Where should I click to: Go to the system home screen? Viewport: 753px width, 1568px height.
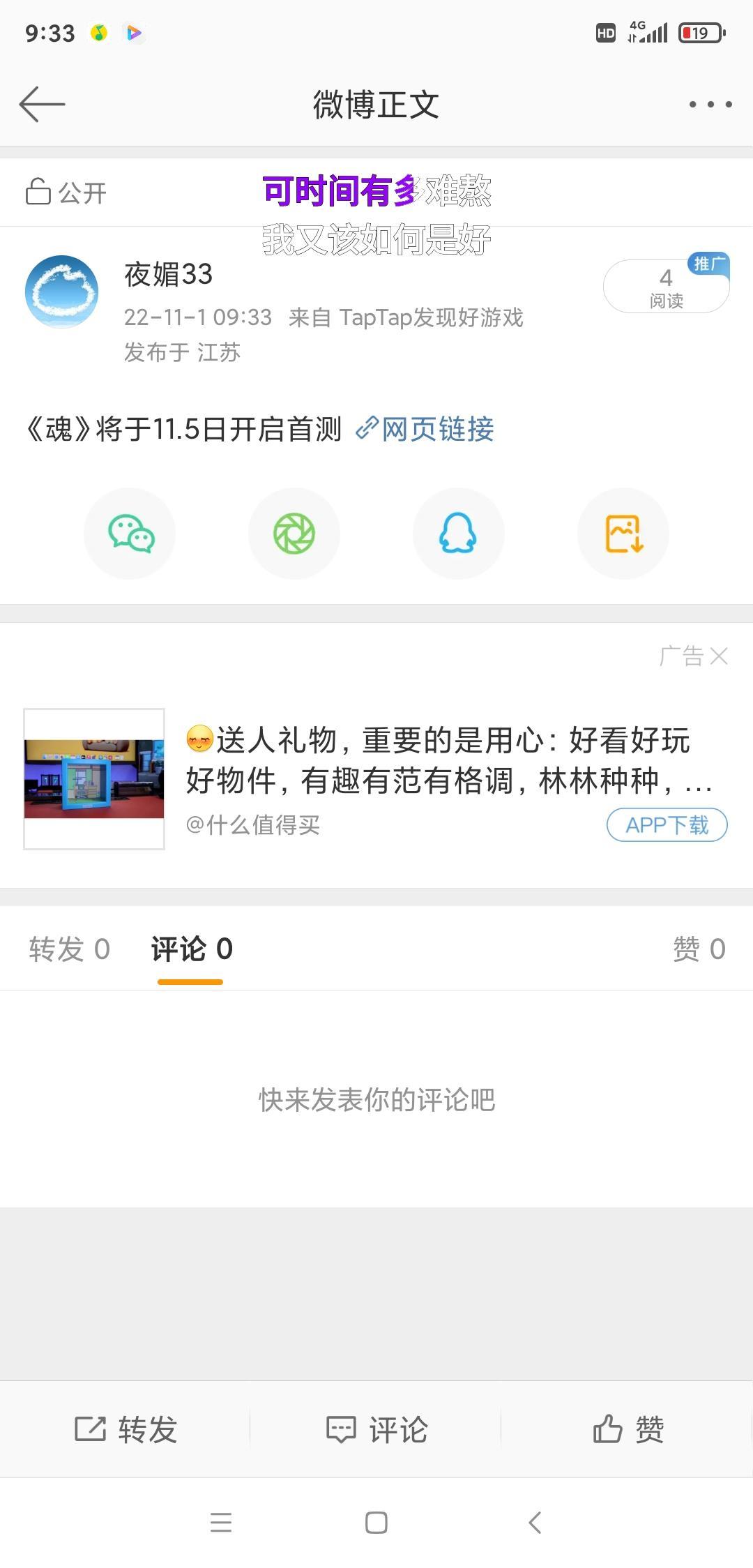pyautogui.click(x=376, y=1523)
